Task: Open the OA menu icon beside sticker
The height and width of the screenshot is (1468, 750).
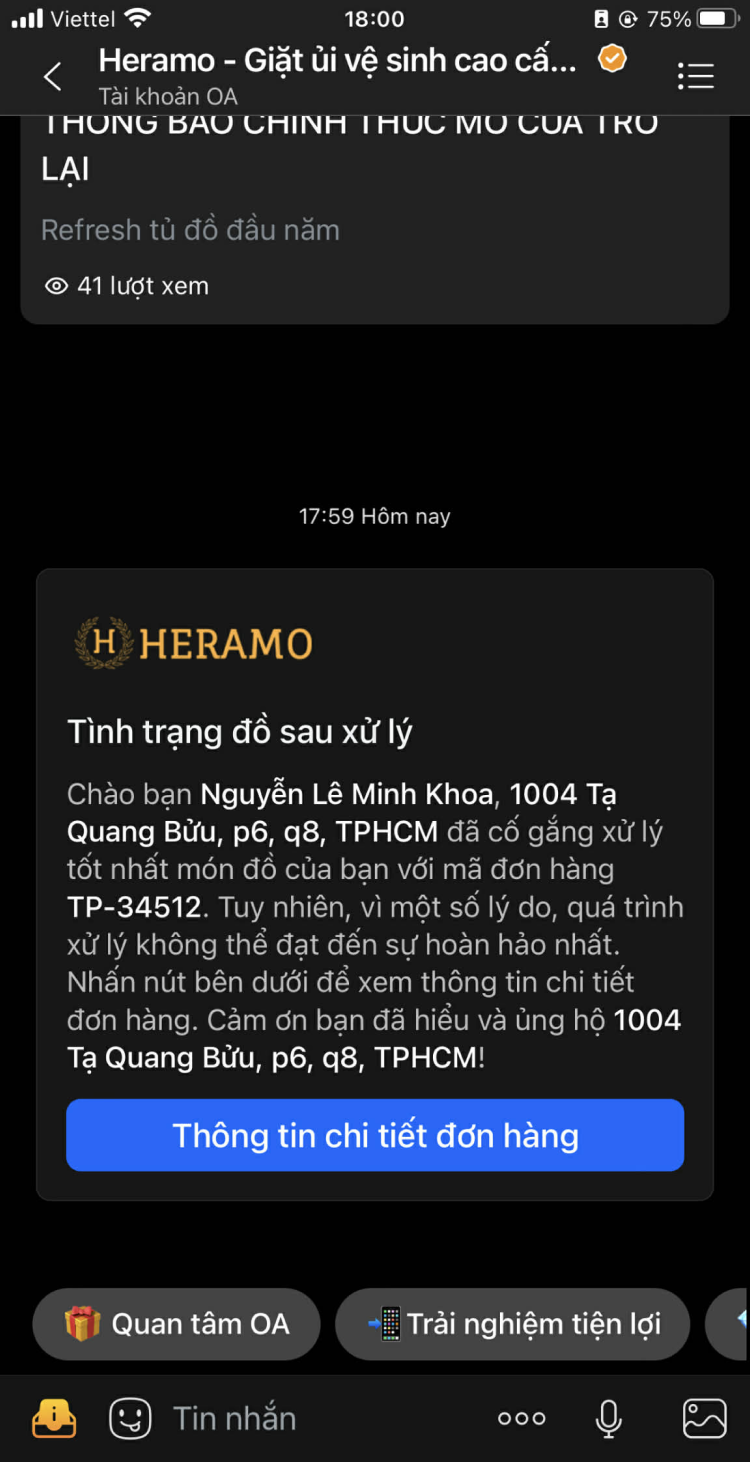Action: 54,1418
